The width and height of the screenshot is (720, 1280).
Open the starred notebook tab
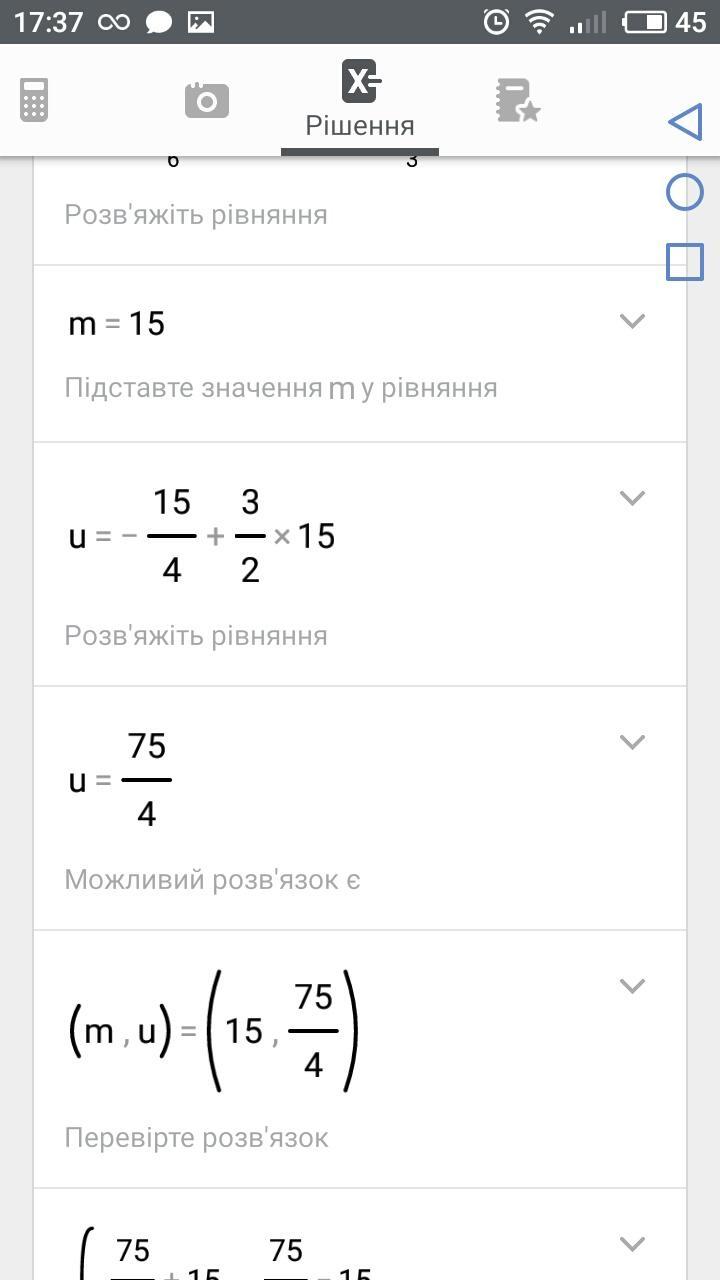click(x=517, y=100)
